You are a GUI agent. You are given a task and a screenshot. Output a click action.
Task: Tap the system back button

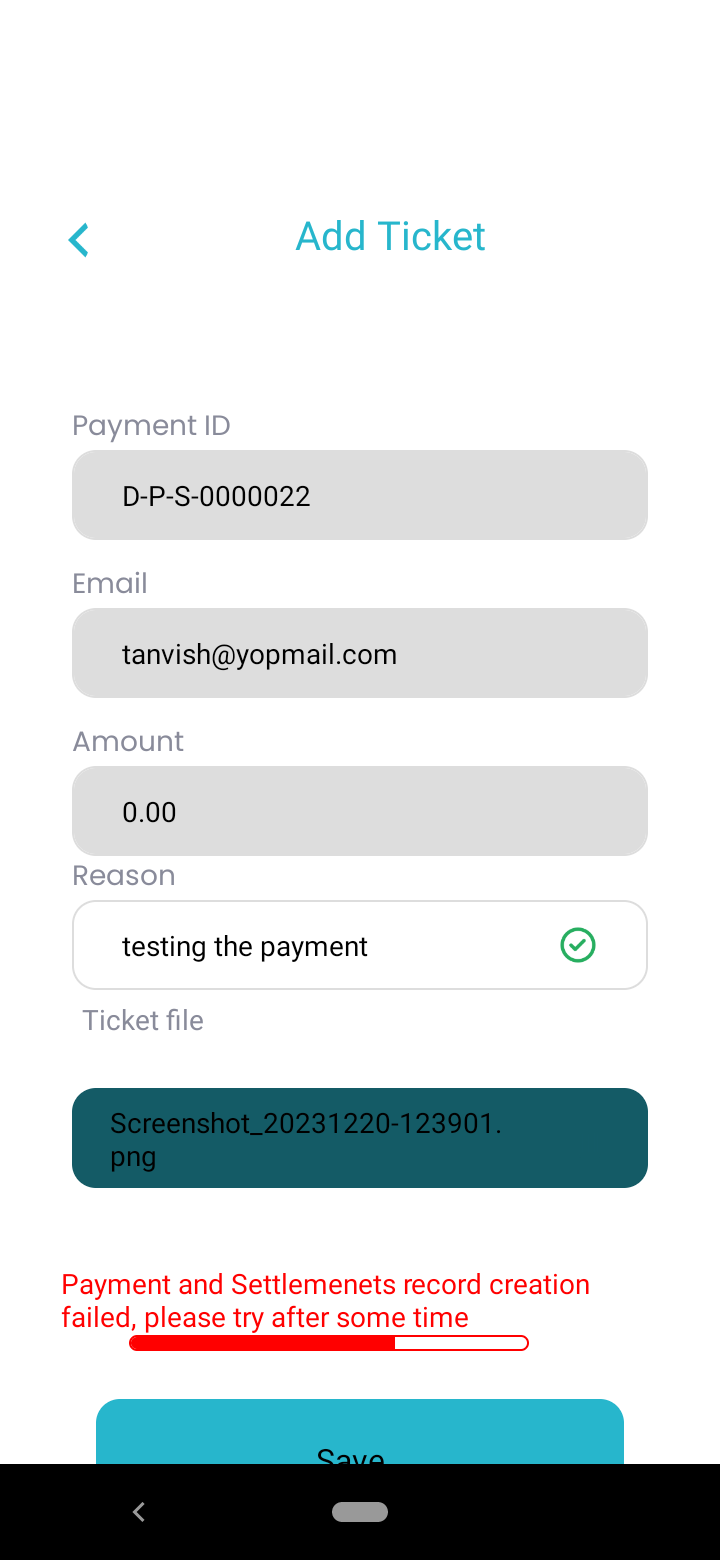click(x=139, y=1512)
